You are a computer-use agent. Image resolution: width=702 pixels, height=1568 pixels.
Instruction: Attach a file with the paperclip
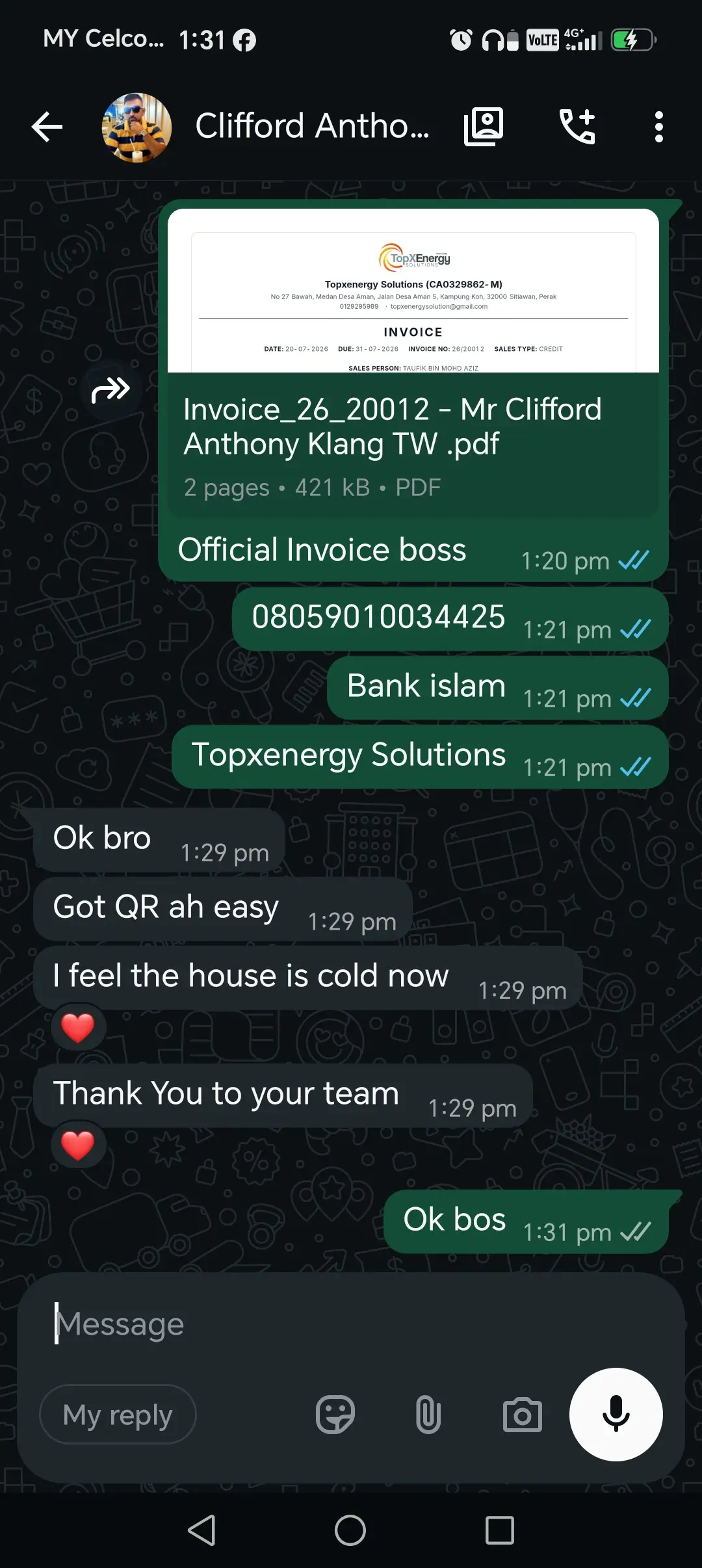click(428, 1415)
